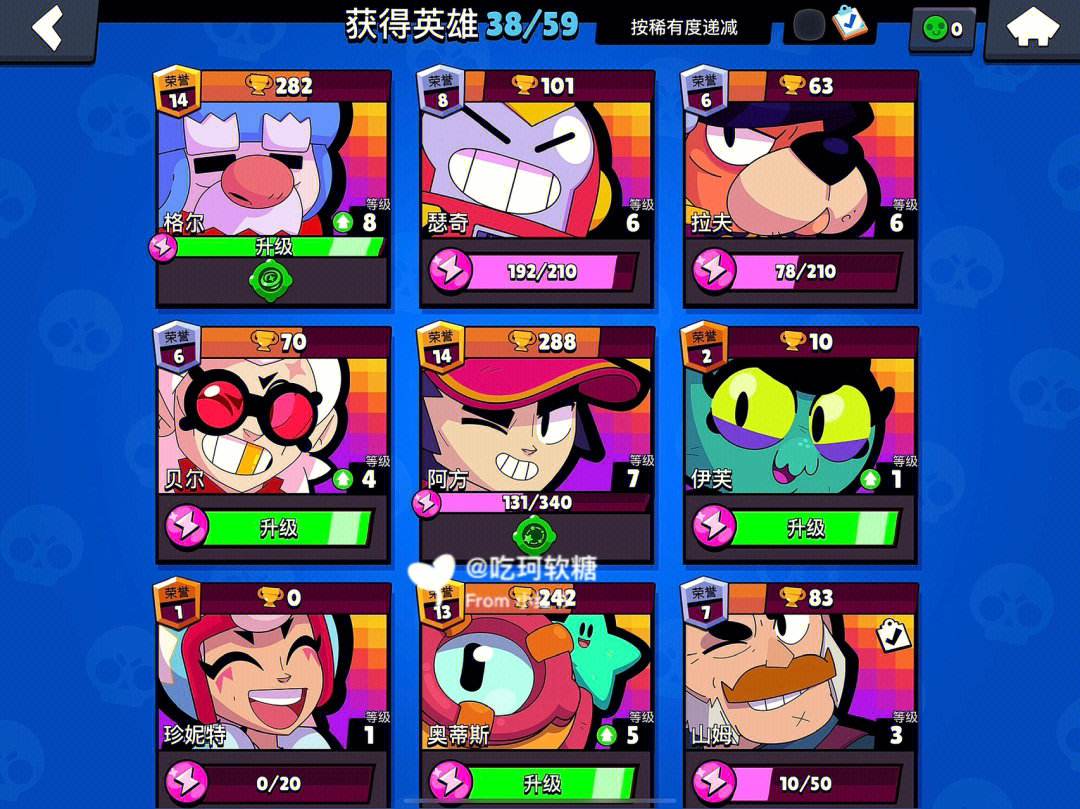Go back with the top-left arrow
This screenshot has height=809, width=1080.
pyautogui.click(x=47, y=28)
